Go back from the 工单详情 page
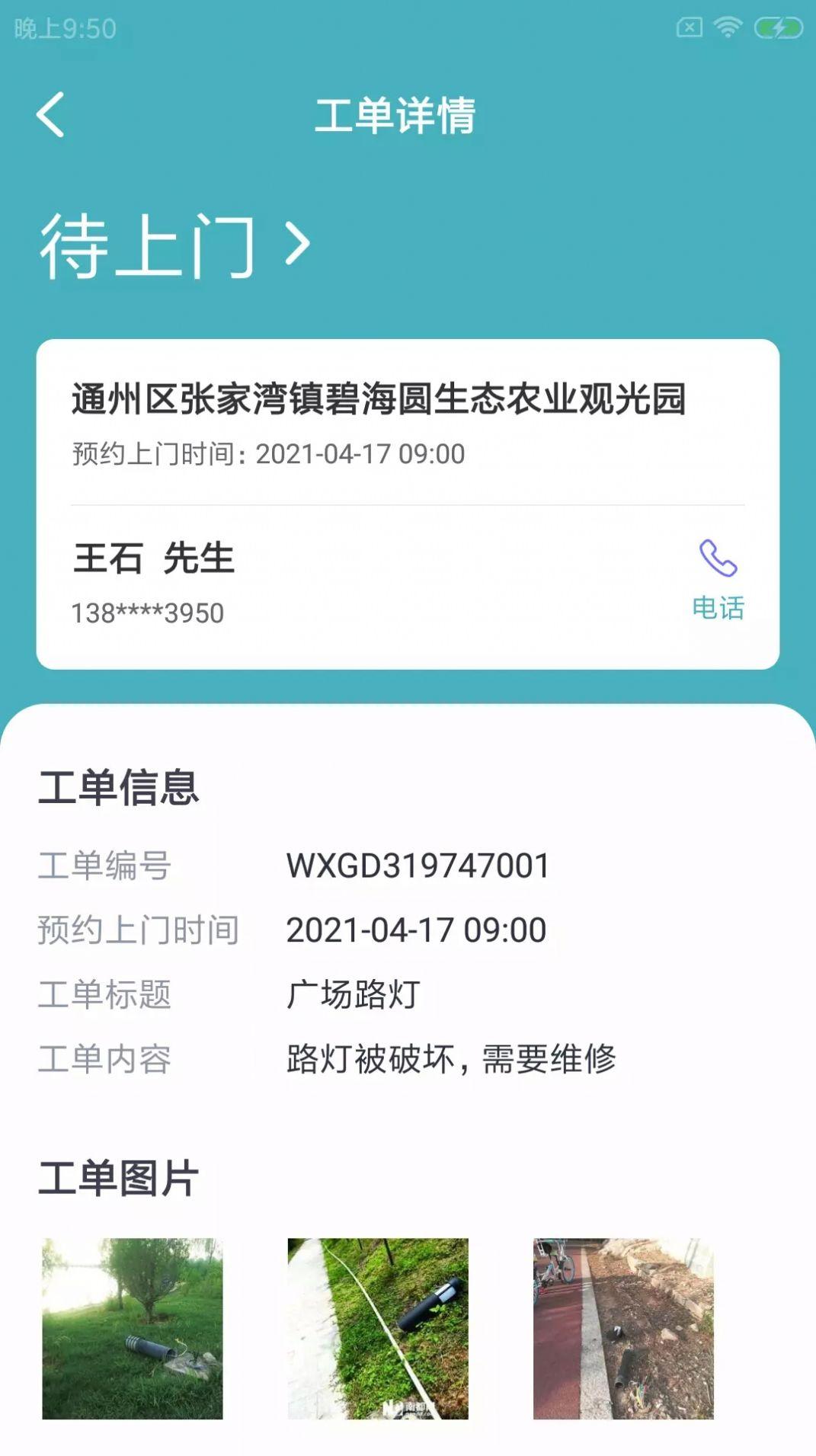The width and height of the screenshot is (816, 1456). (50, 115)
